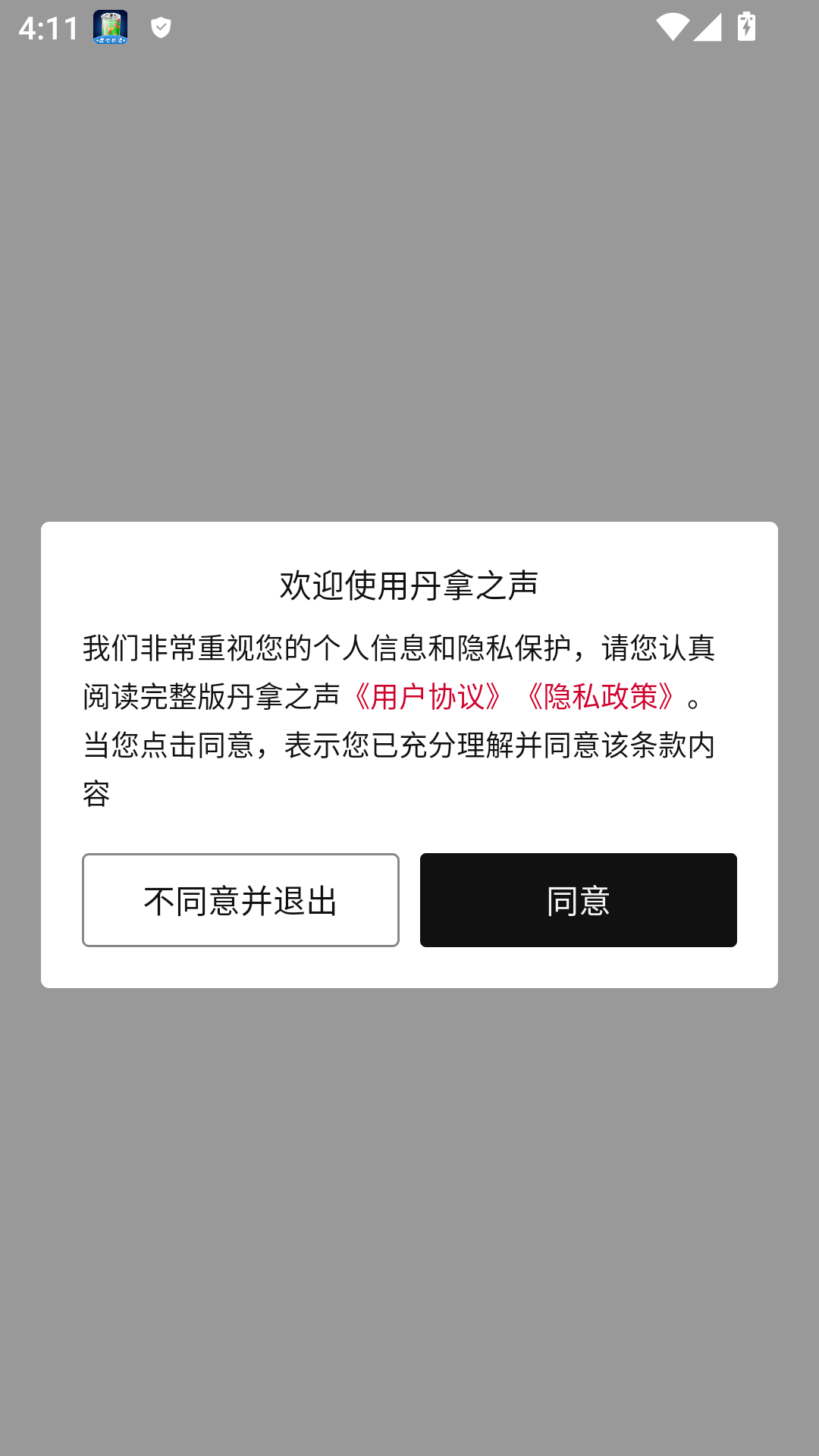
Task: Tap the shield security notification icon
Action: coord(159,27)
